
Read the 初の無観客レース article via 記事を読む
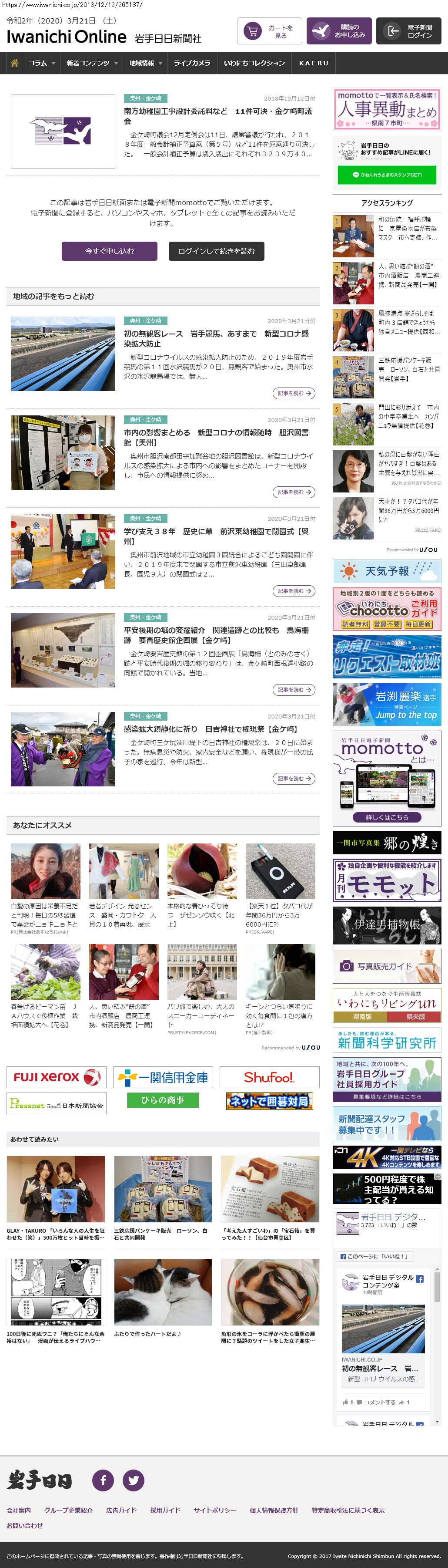tap(294, 393)
